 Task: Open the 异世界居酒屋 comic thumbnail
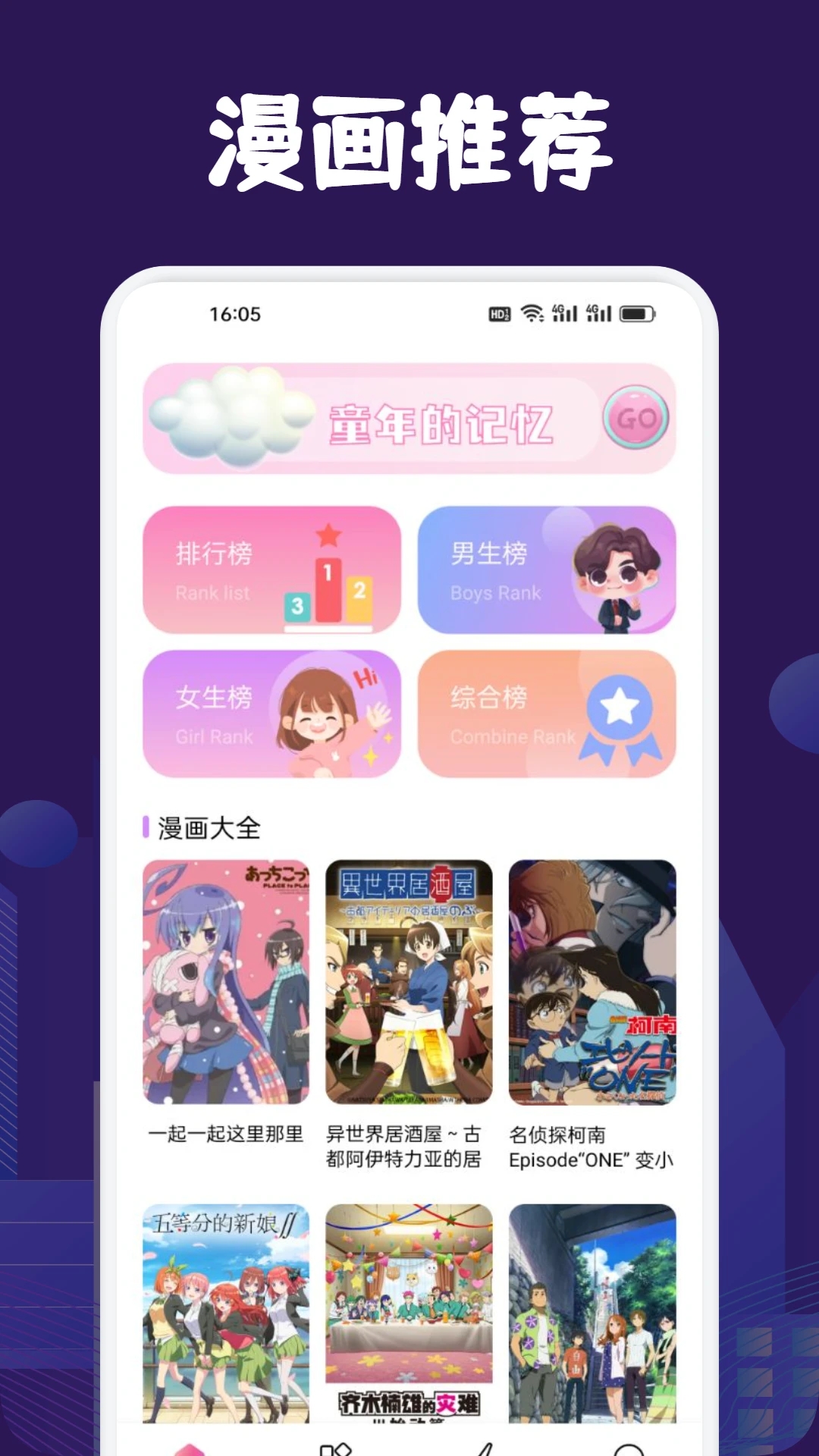pos(409,982)
